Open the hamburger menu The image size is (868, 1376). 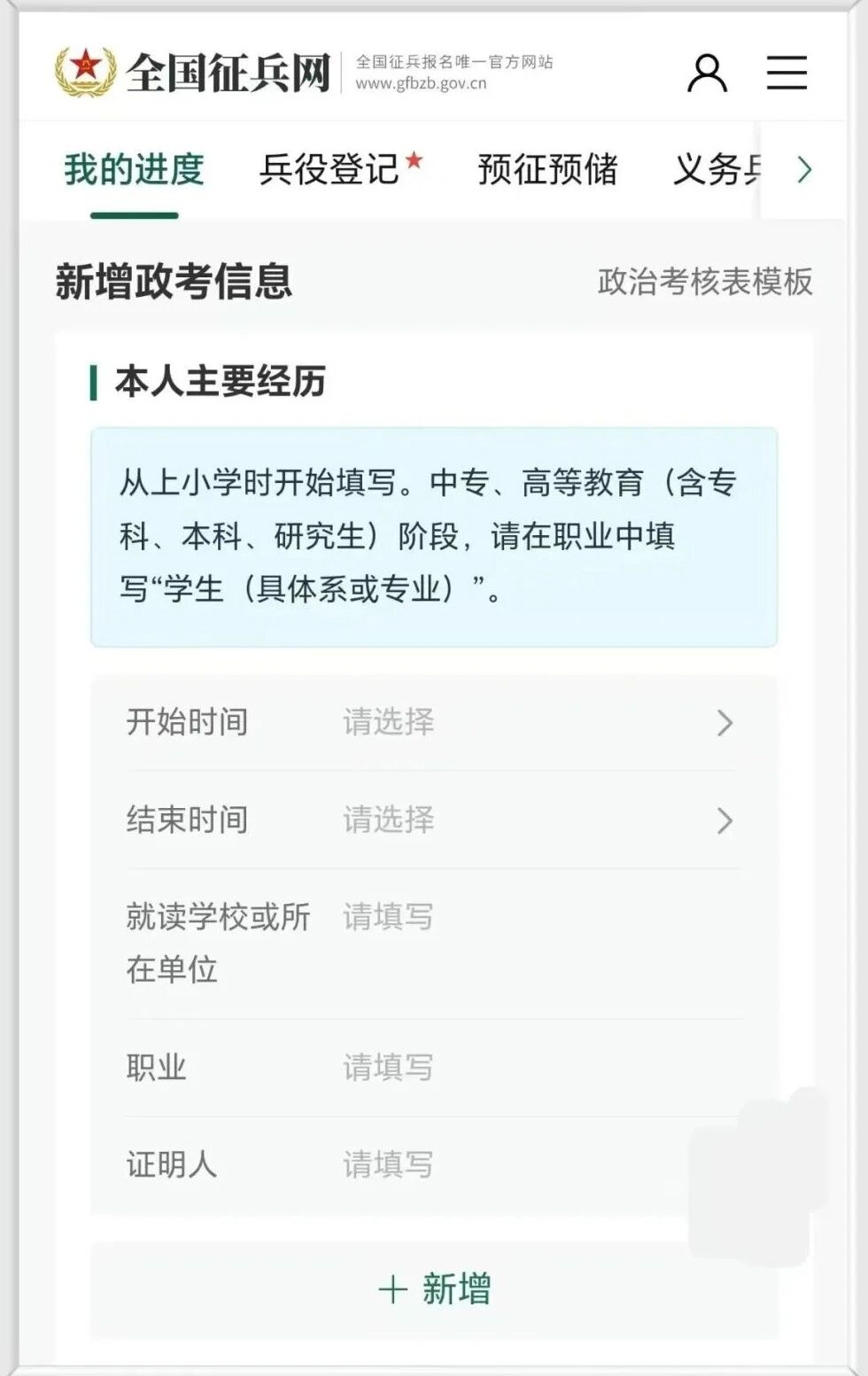point(787,73)
